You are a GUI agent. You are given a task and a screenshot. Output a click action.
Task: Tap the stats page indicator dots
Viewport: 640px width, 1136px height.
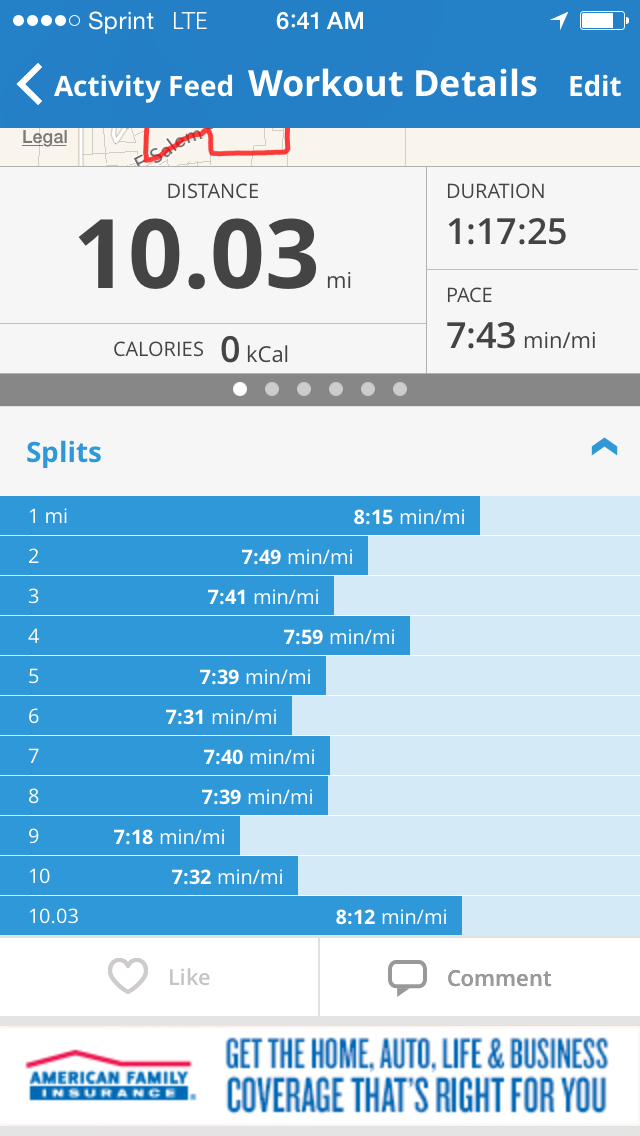tap(320, 389)
